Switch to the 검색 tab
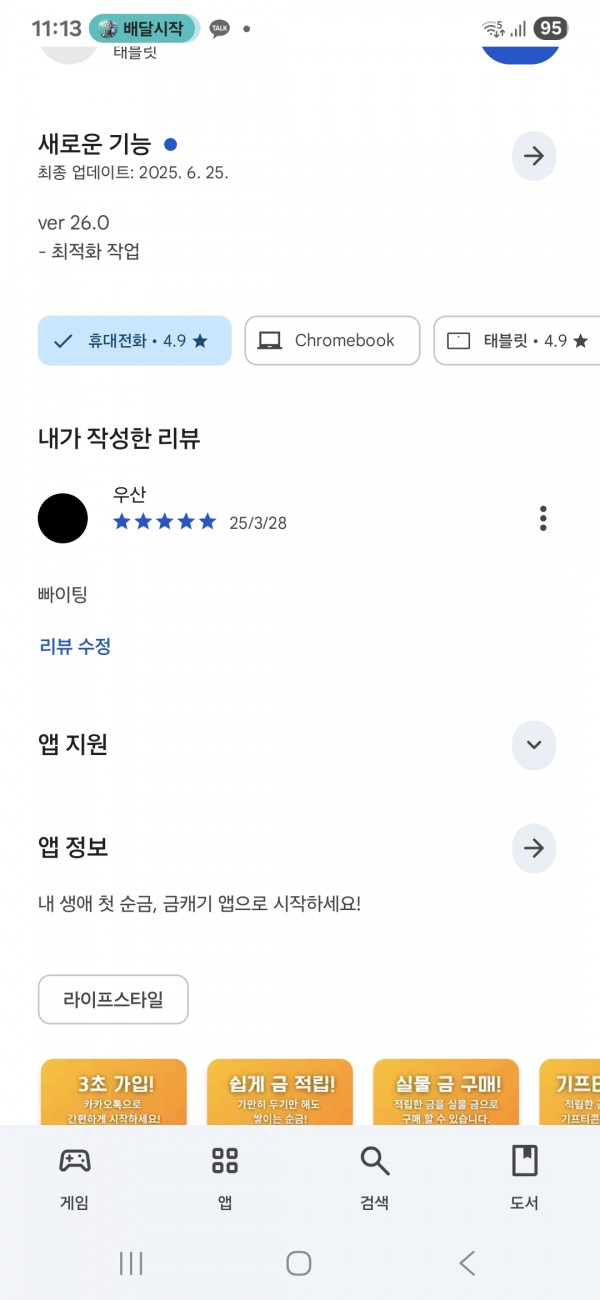Screen dimensions: 600x1300 (375, 1177)
